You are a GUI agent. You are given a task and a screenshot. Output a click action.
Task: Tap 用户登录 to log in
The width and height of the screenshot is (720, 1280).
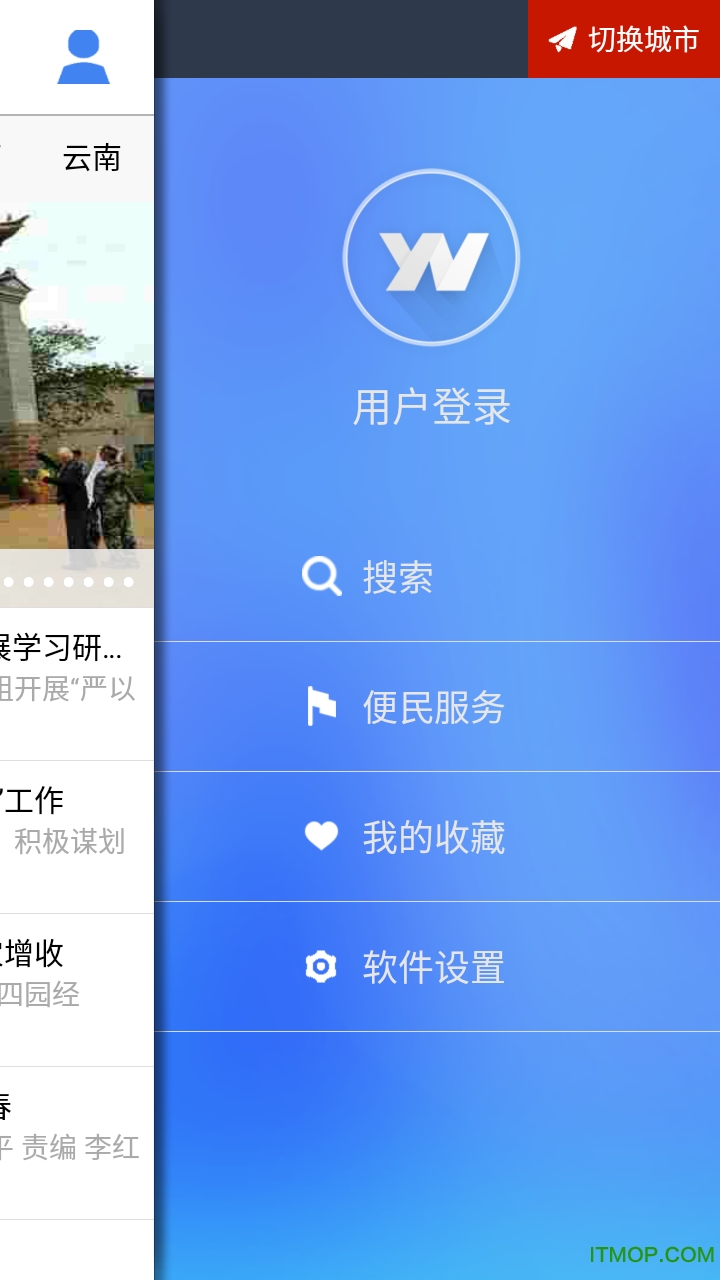431,407
